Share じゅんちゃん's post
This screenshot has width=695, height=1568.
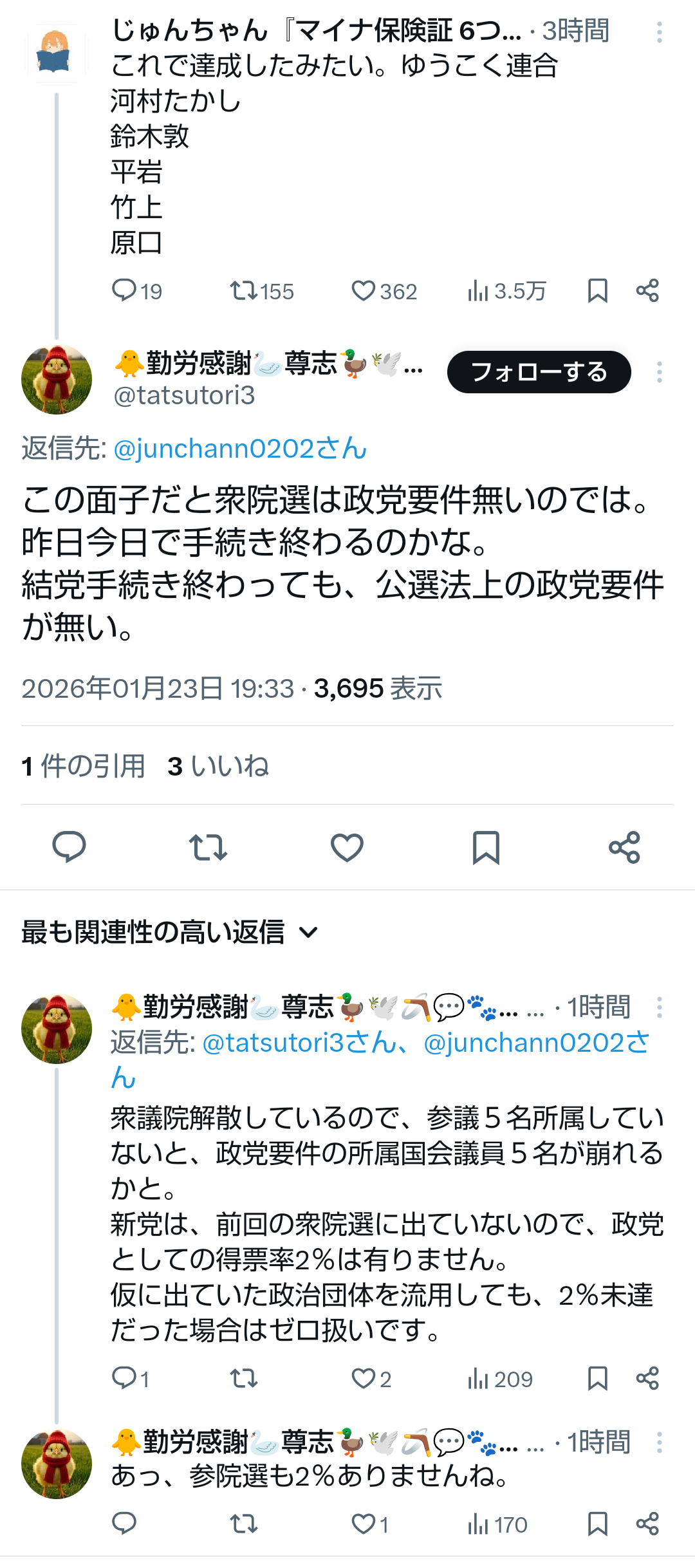click(647, 291)
